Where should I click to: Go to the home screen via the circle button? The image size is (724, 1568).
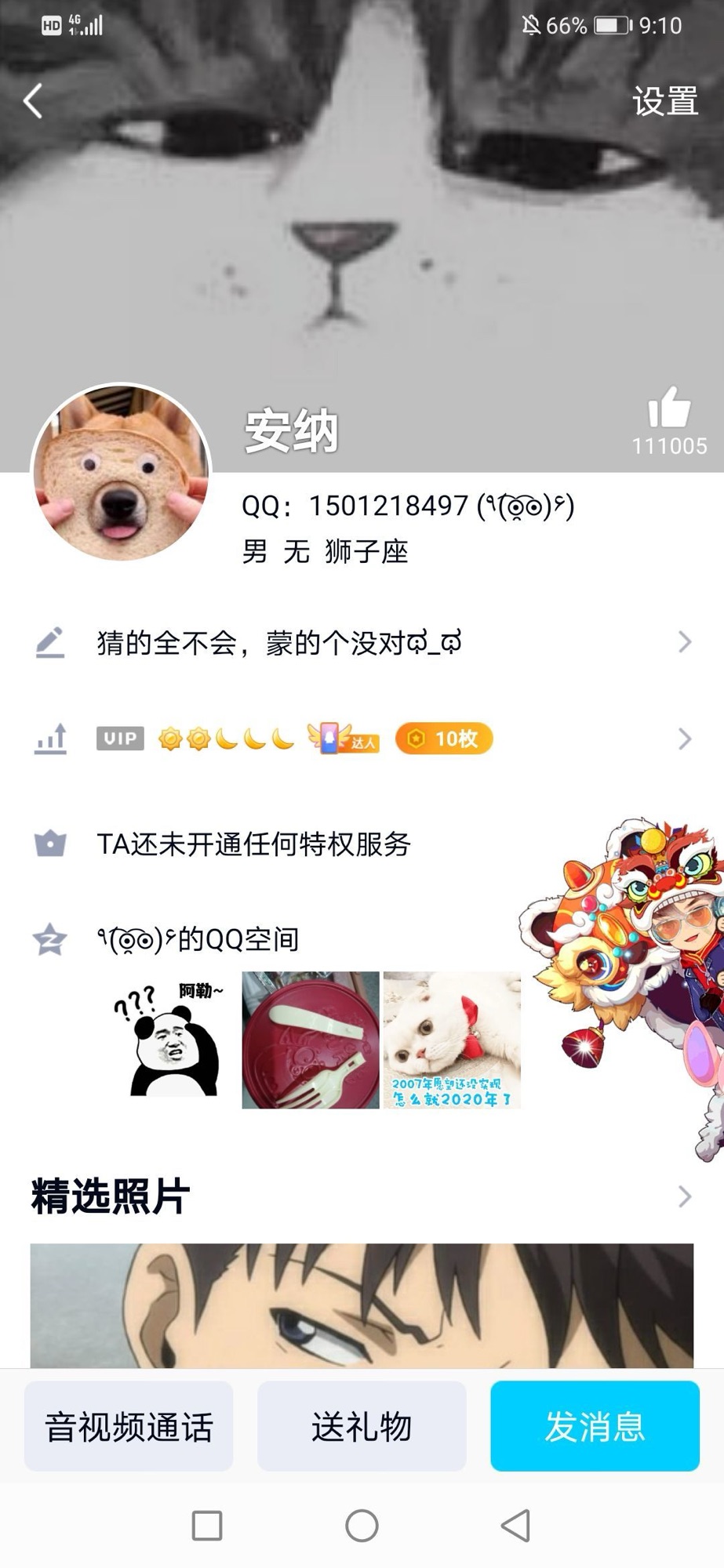(362, 1526)
